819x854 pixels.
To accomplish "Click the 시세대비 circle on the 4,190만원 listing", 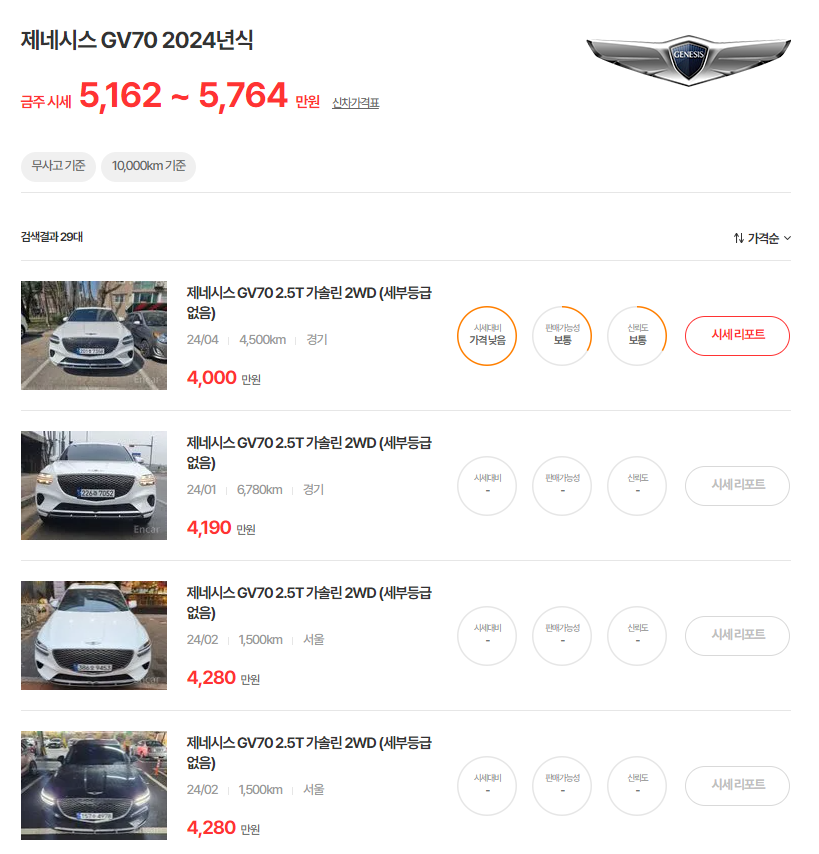I will (x=487, y=486).
